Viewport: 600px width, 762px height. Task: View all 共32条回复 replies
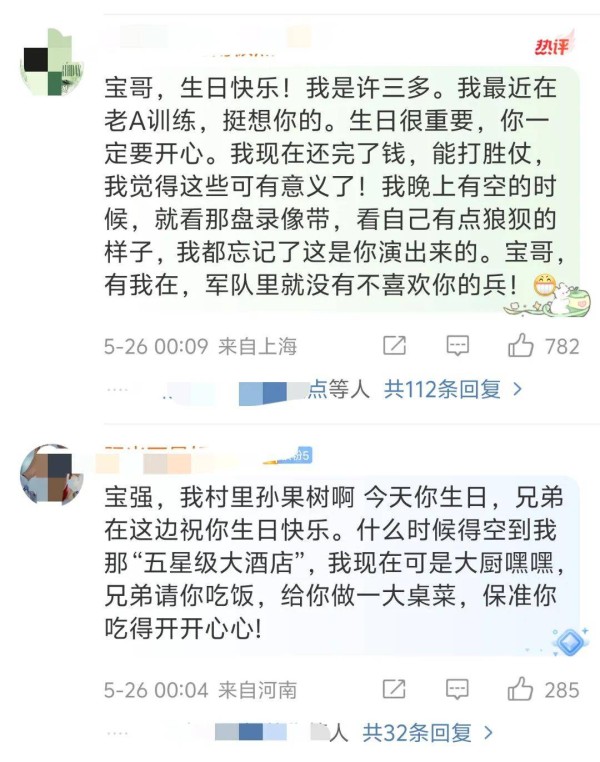pos(427,733)
